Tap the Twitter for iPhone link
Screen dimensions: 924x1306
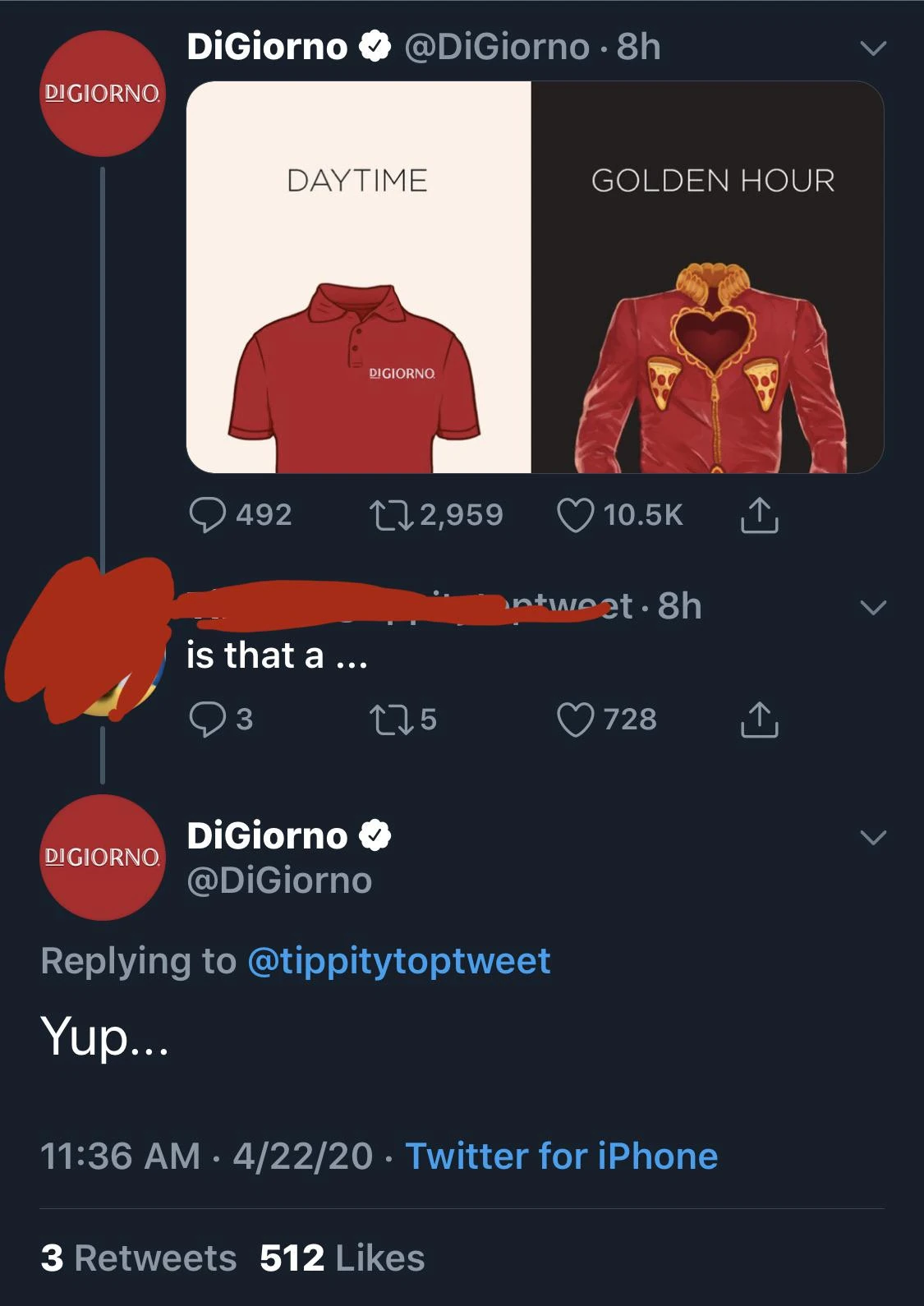561,1157
